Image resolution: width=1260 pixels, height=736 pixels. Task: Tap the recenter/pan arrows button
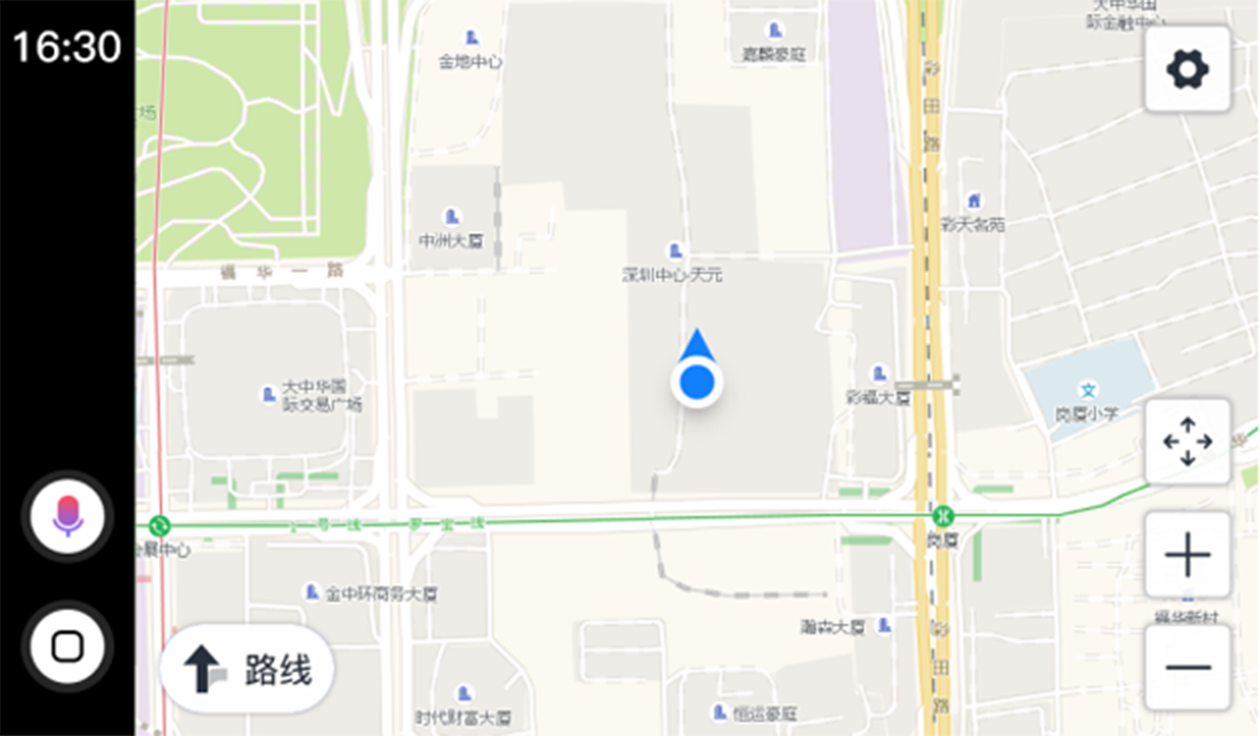(x=1187, y=441)
